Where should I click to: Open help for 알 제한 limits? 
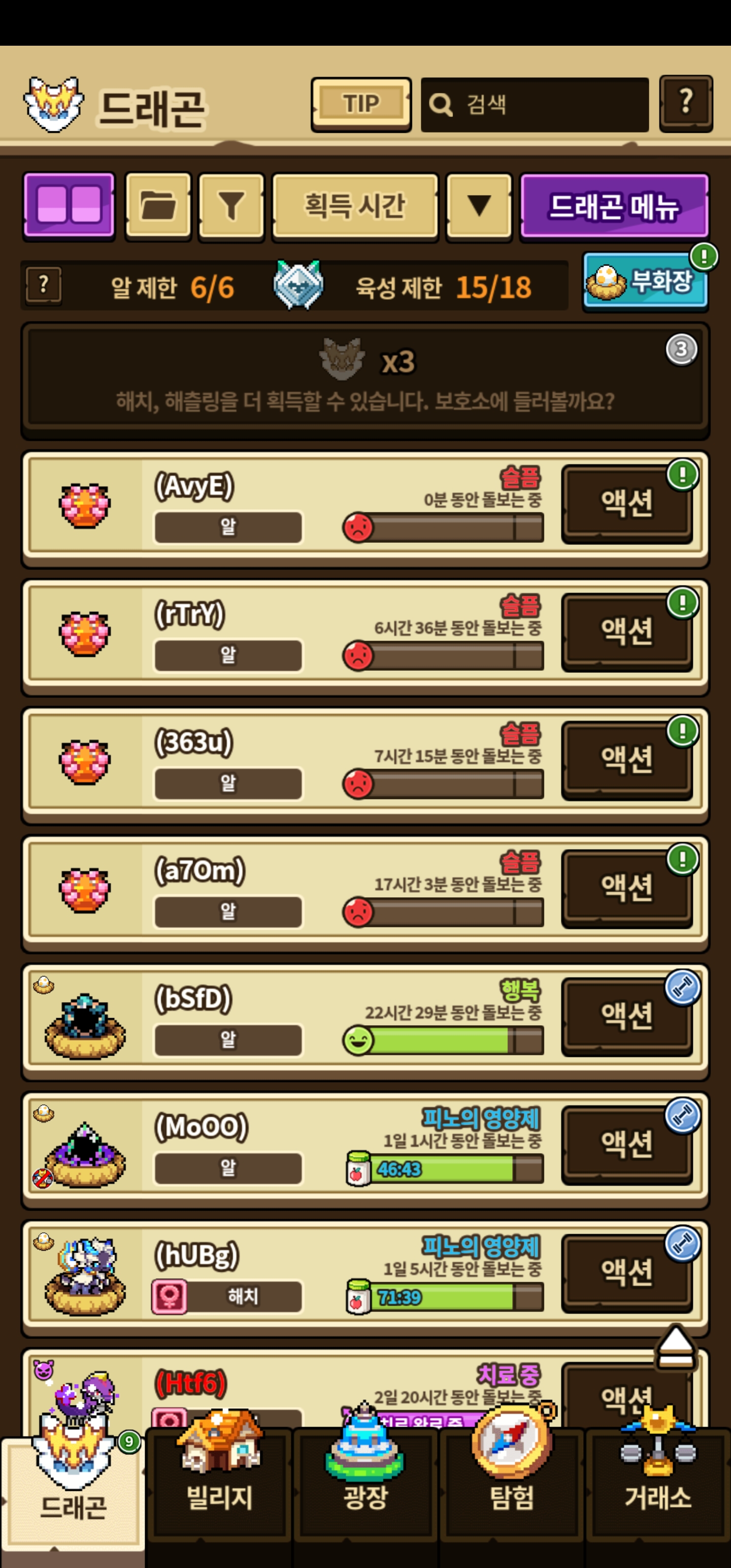coord(43,285)
